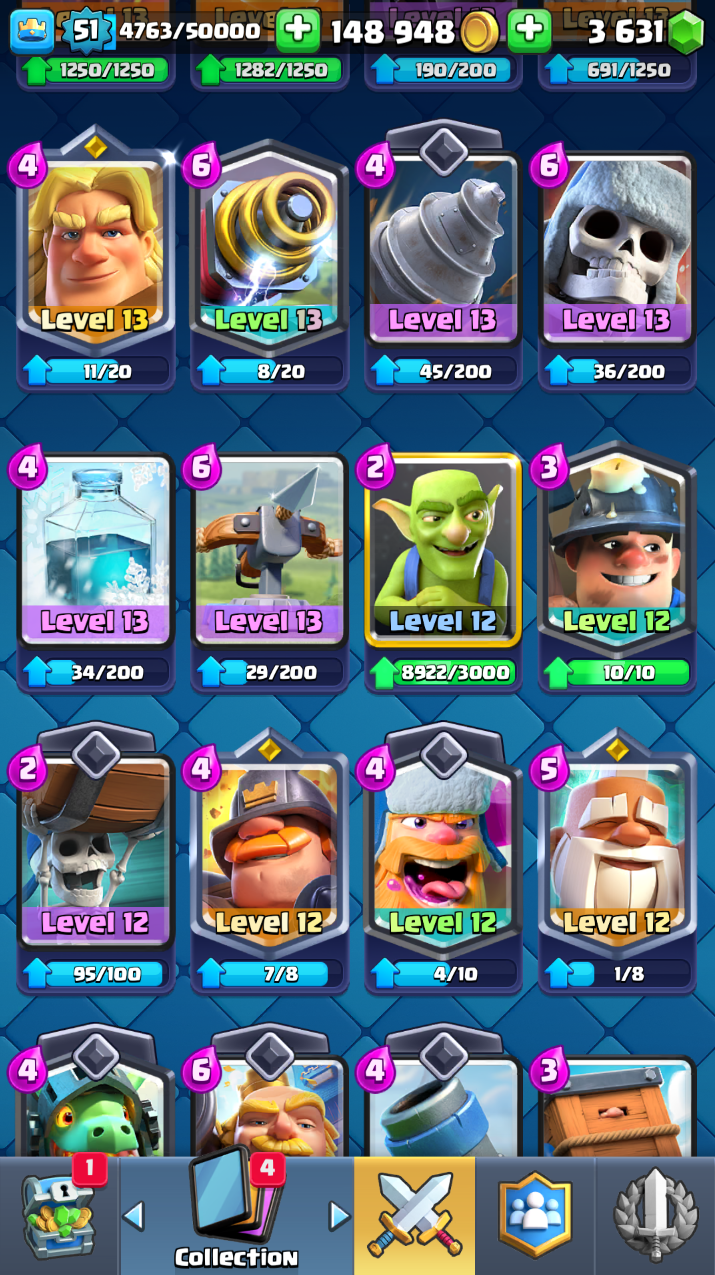715x1275 pixels.
Task: Tap the plus button next to gold
Action: click(x=297, y=31)
